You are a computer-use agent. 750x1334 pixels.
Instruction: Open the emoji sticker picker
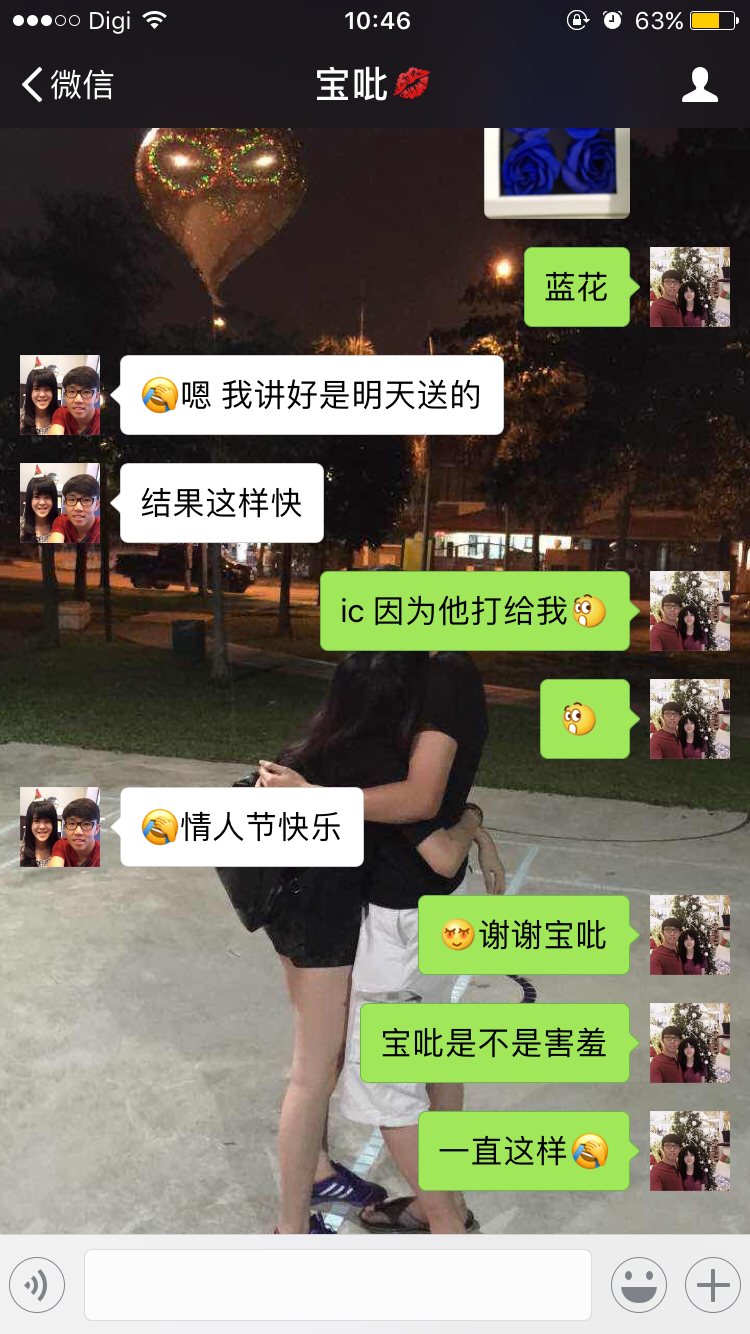(x=639, y=1285)
